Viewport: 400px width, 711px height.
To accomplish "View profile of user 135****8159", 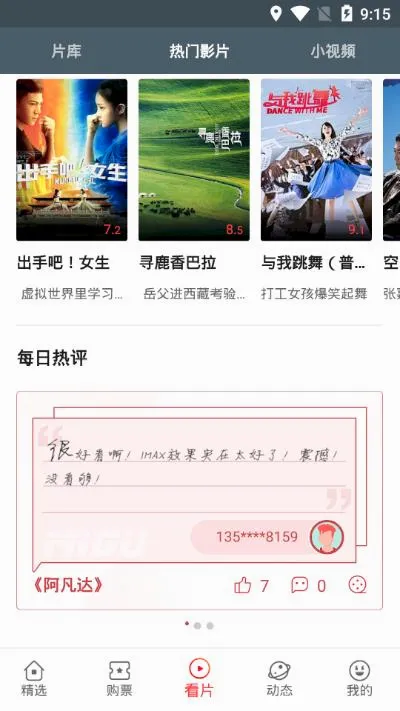I will tap(327, 537).
